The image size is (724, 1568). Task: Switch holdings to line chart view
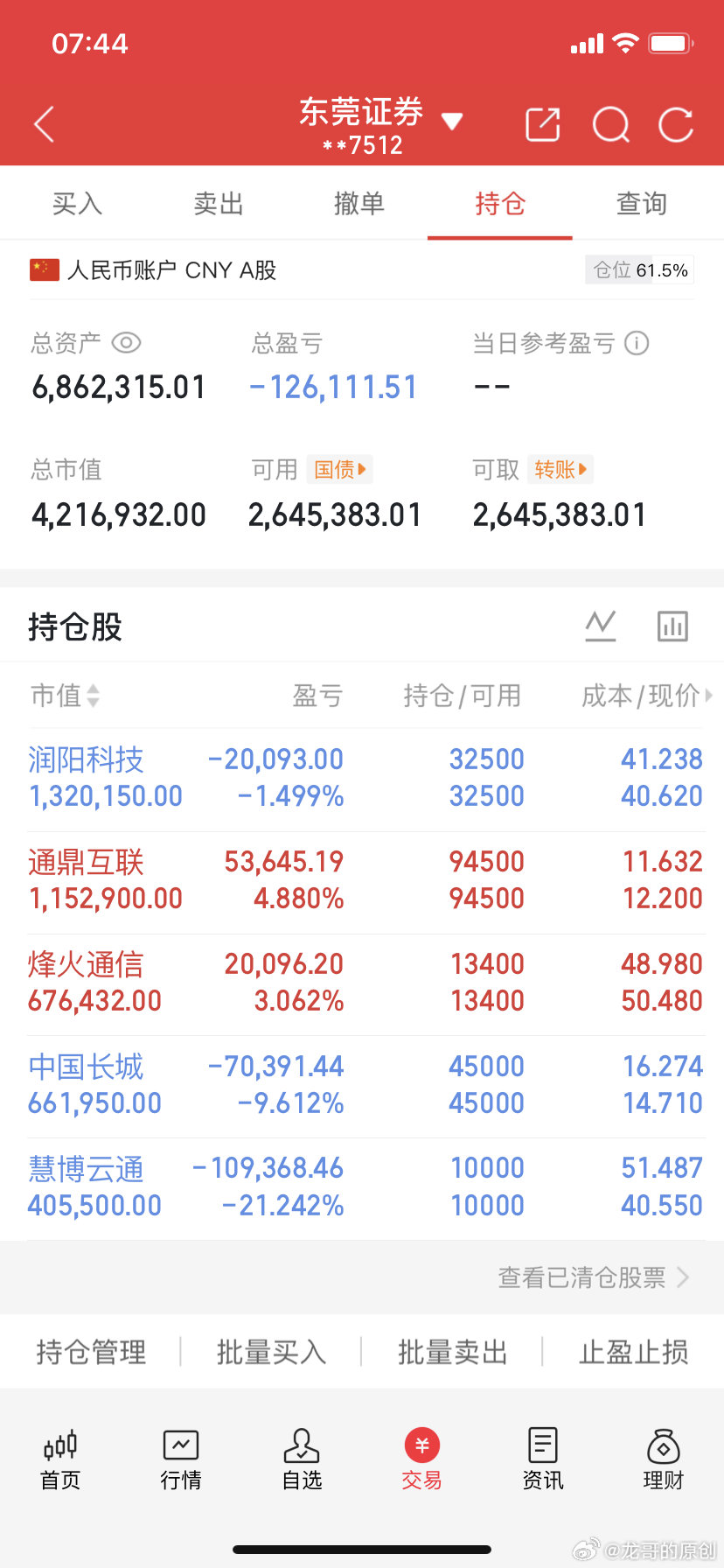pyautogui.click(x=601, y=626)
